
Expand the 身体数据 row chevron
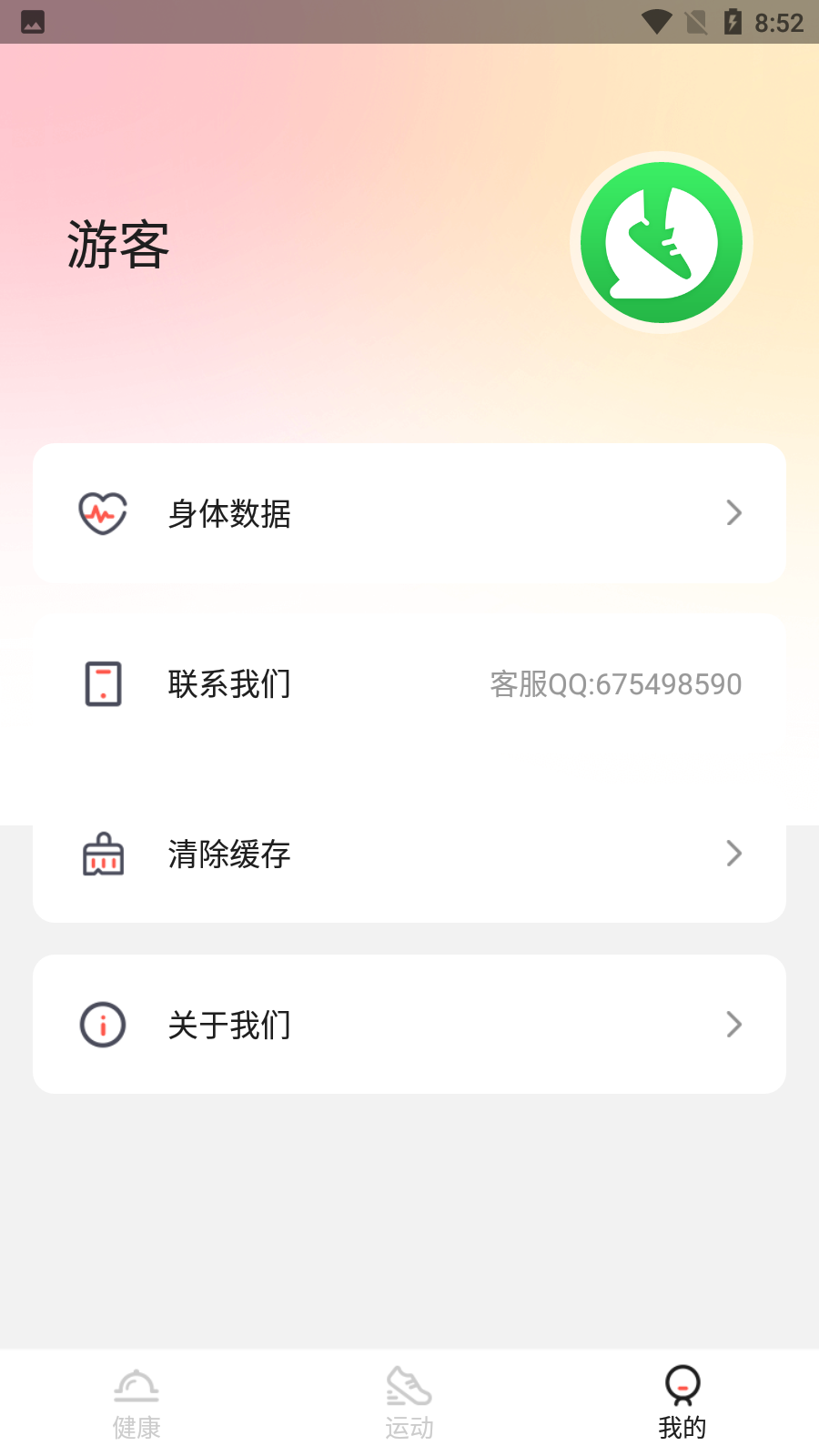pyautogui.click(x=734, y=513)
